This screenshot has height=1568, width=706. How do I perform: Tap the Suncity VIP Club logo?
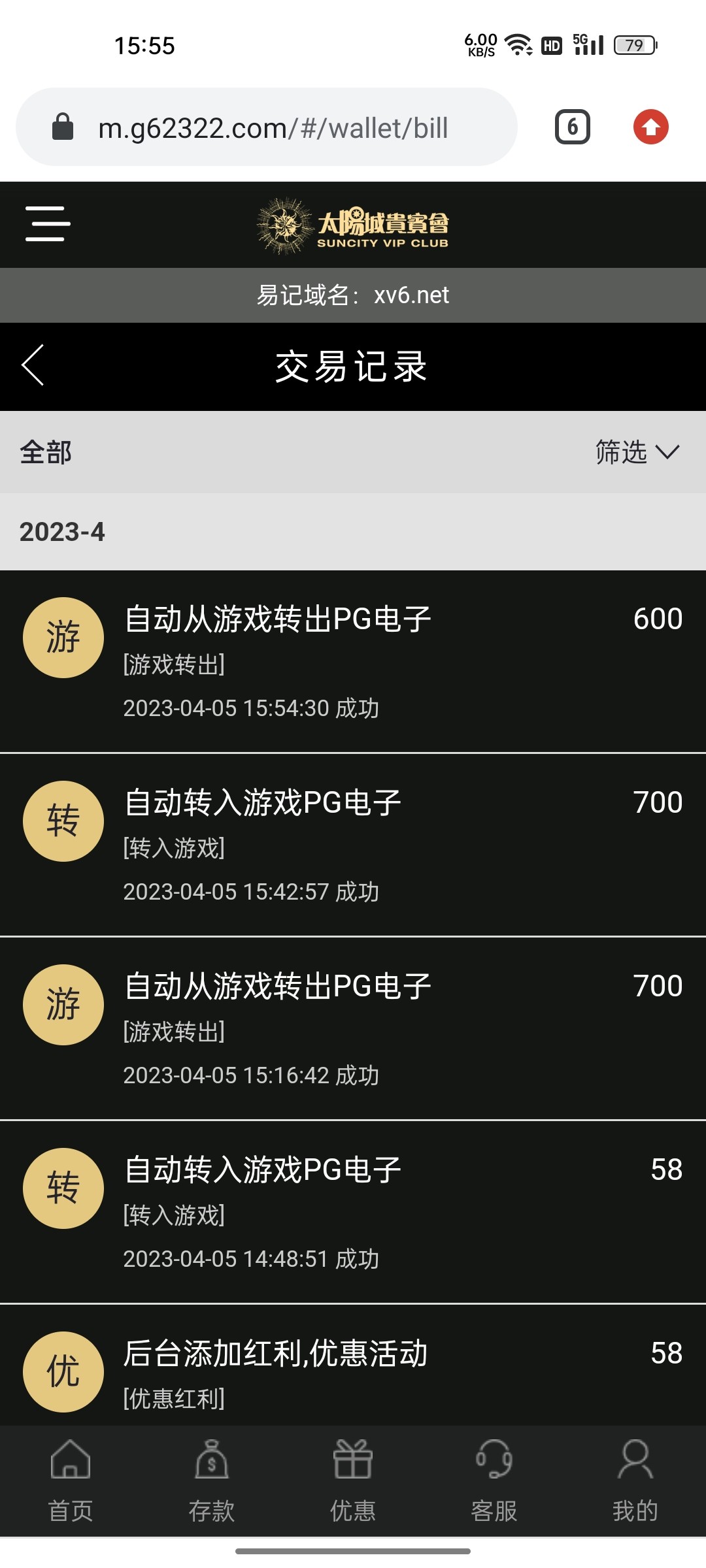click(x=353, y=224)
